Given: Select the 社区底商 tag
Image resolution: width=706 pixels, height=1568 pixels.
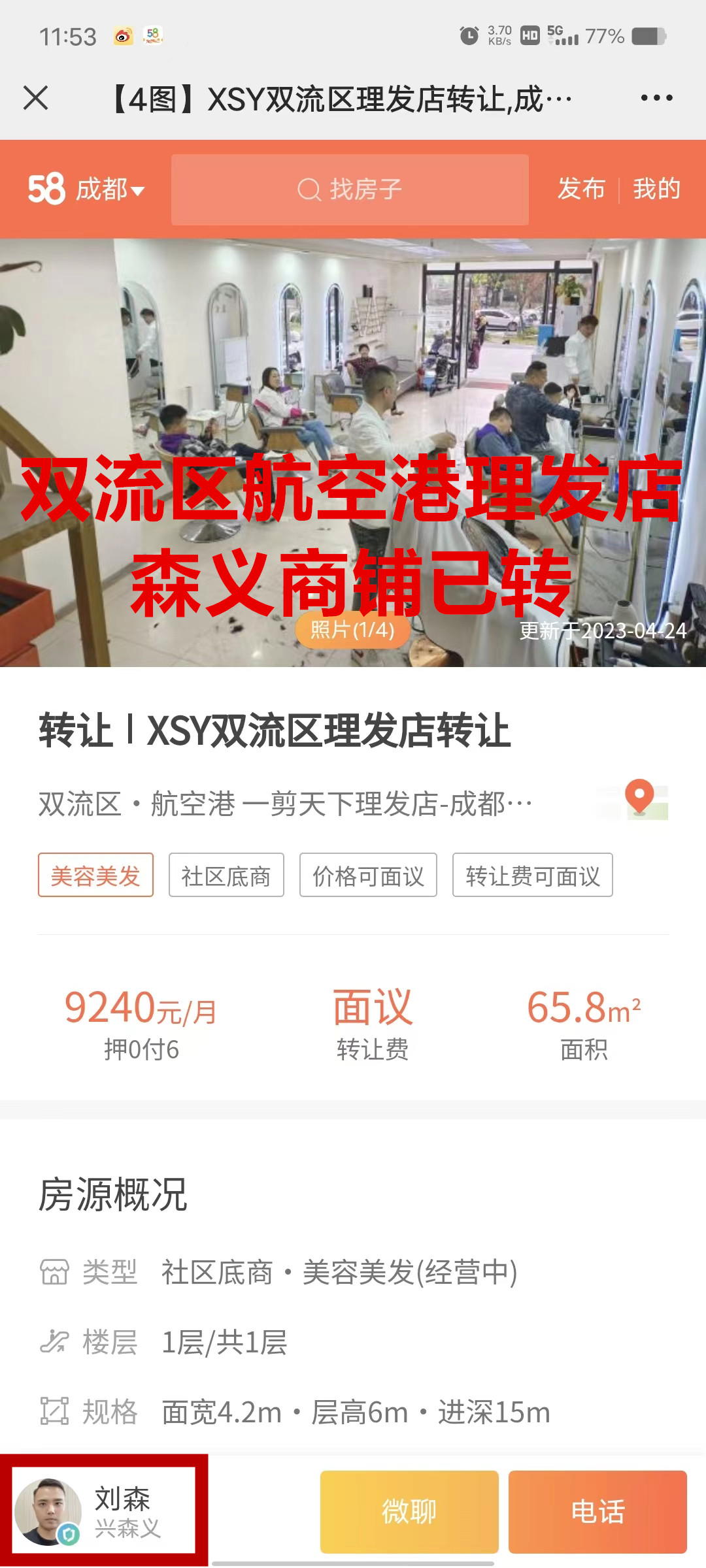Looking at the screenshot, I should [x=226, y=875].
